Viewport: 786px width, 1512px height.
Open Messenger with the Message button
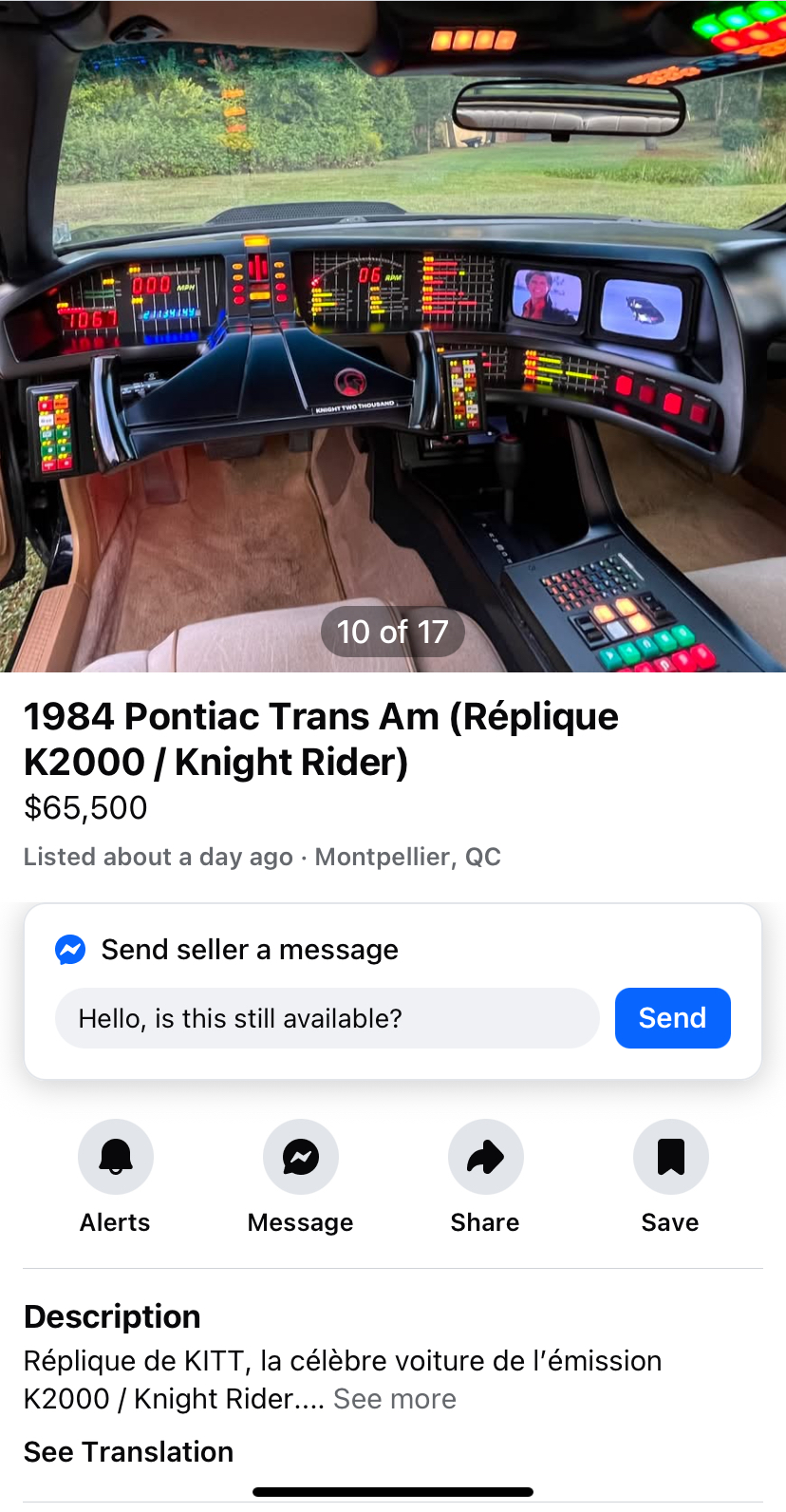pos(300,1157)
